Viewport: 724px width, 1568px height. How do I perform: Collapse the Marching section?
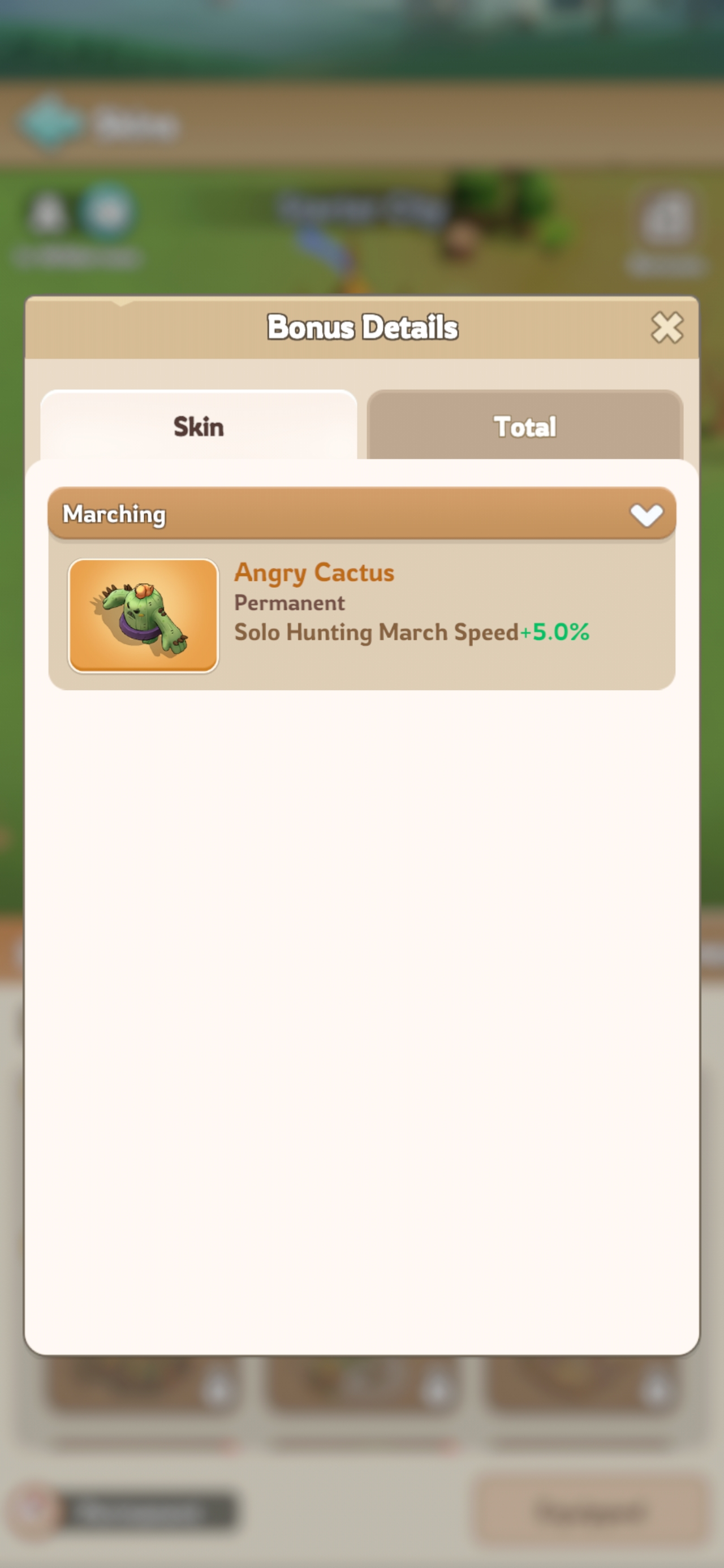(361, 514)
